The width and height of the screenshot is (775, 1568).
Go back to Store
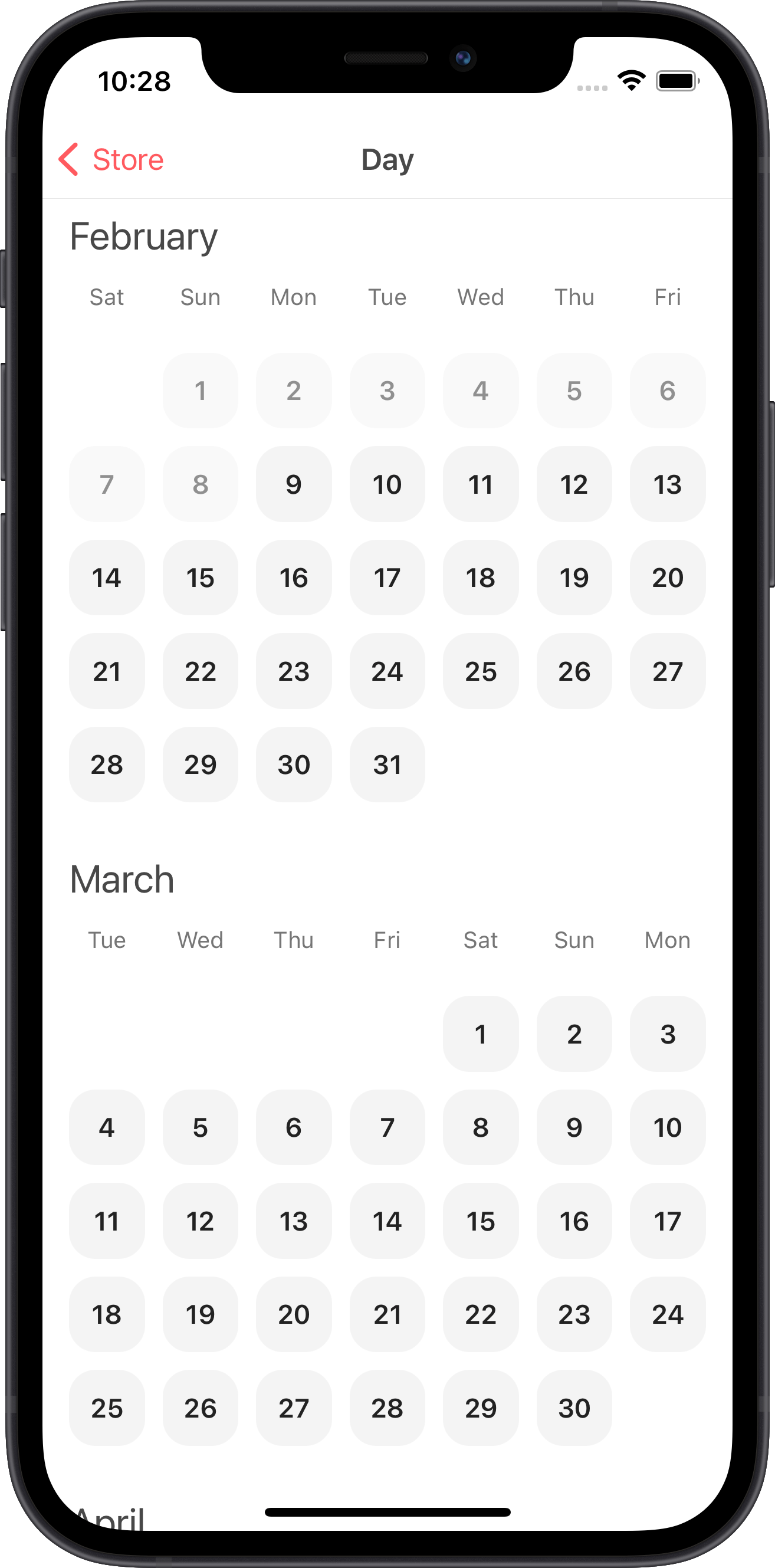click(x=111, y=159)
